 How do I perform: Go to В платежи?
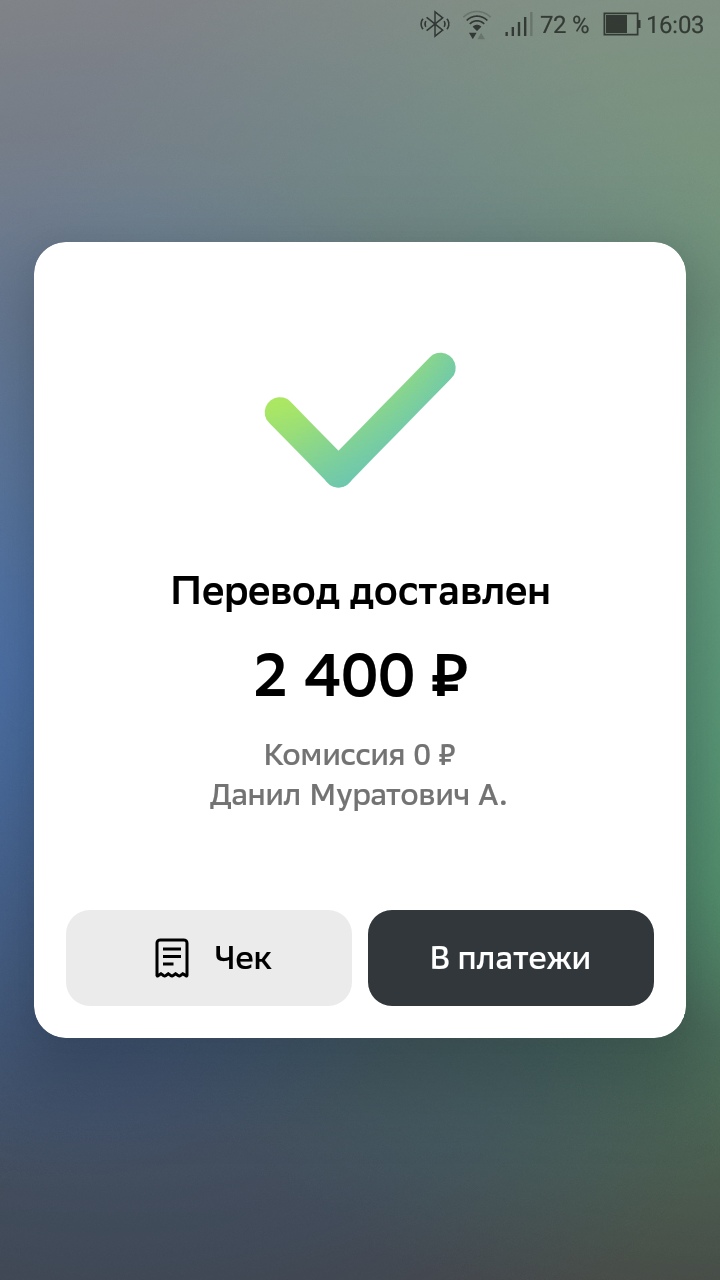tap(511, 958)
